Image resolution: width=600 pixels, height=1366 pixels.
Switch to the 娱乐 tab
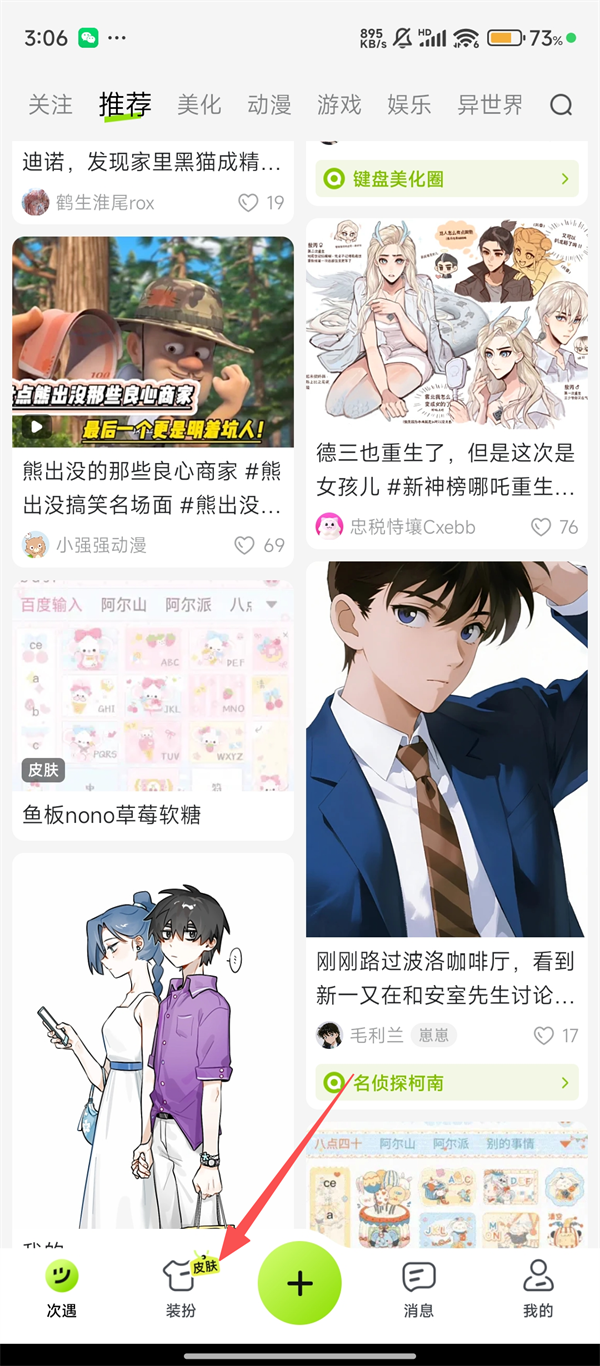(409, 105)
